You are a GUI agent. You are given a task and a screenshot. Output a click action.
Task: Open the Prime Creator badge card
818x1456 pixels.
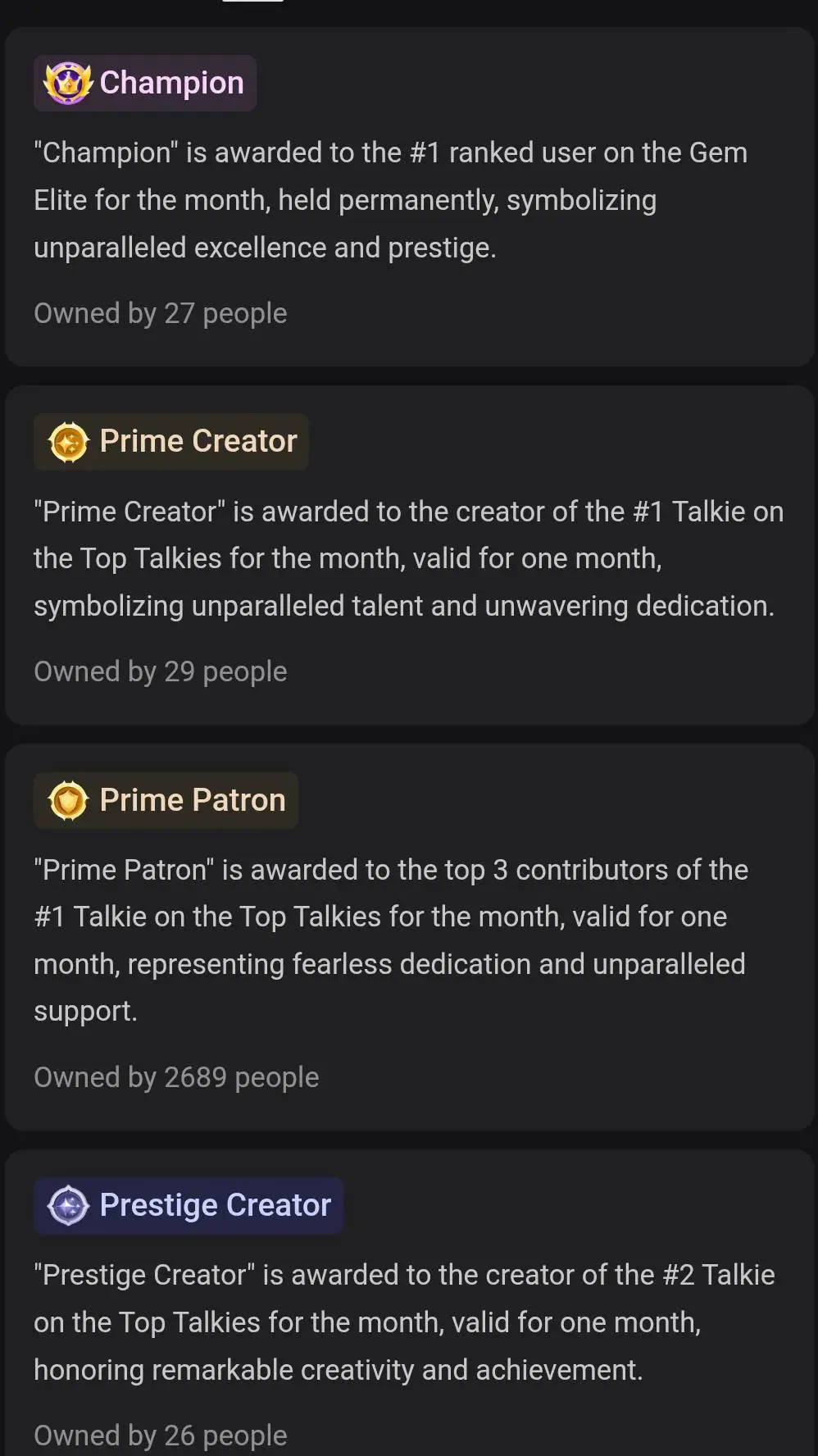point(409,555)
